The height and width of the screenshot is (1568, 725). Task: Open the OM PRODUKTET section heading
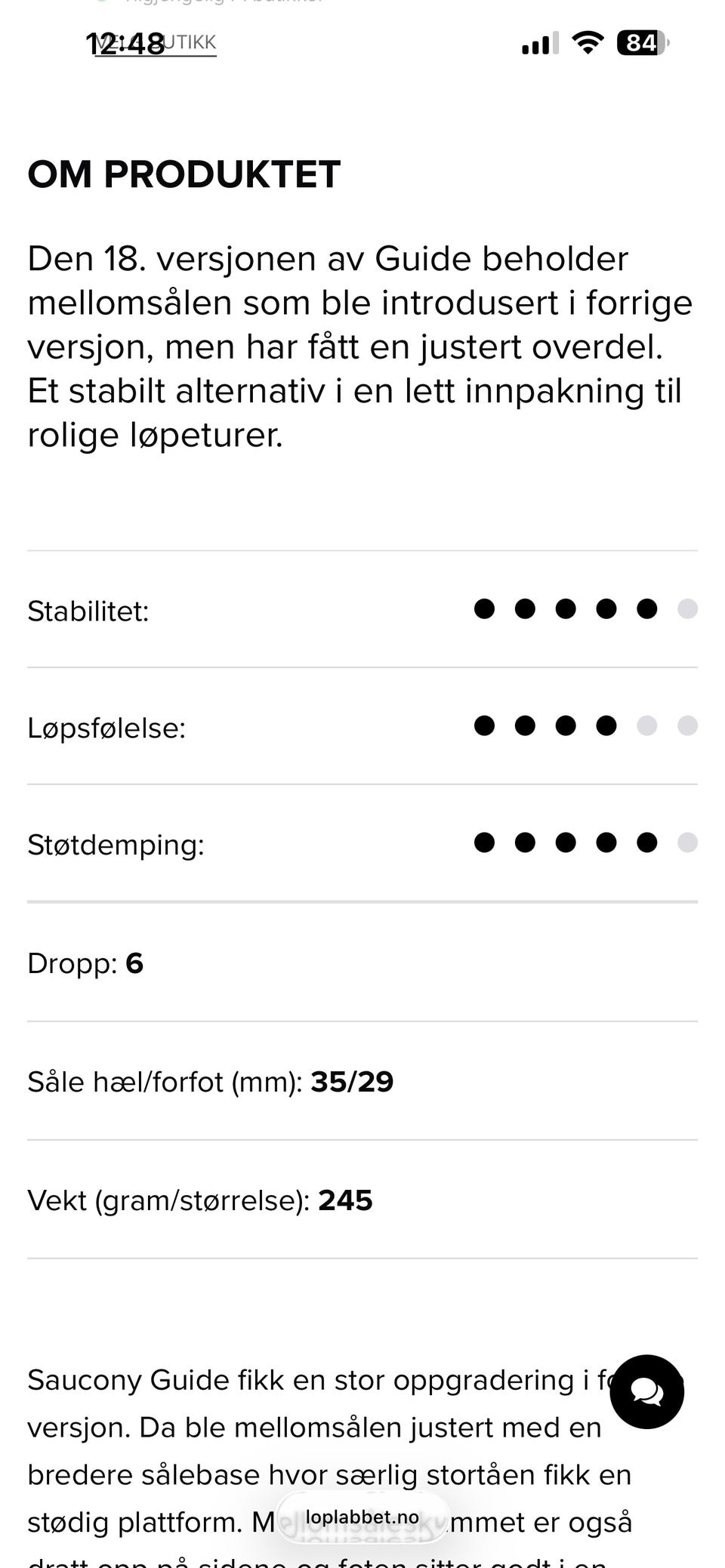184,174
